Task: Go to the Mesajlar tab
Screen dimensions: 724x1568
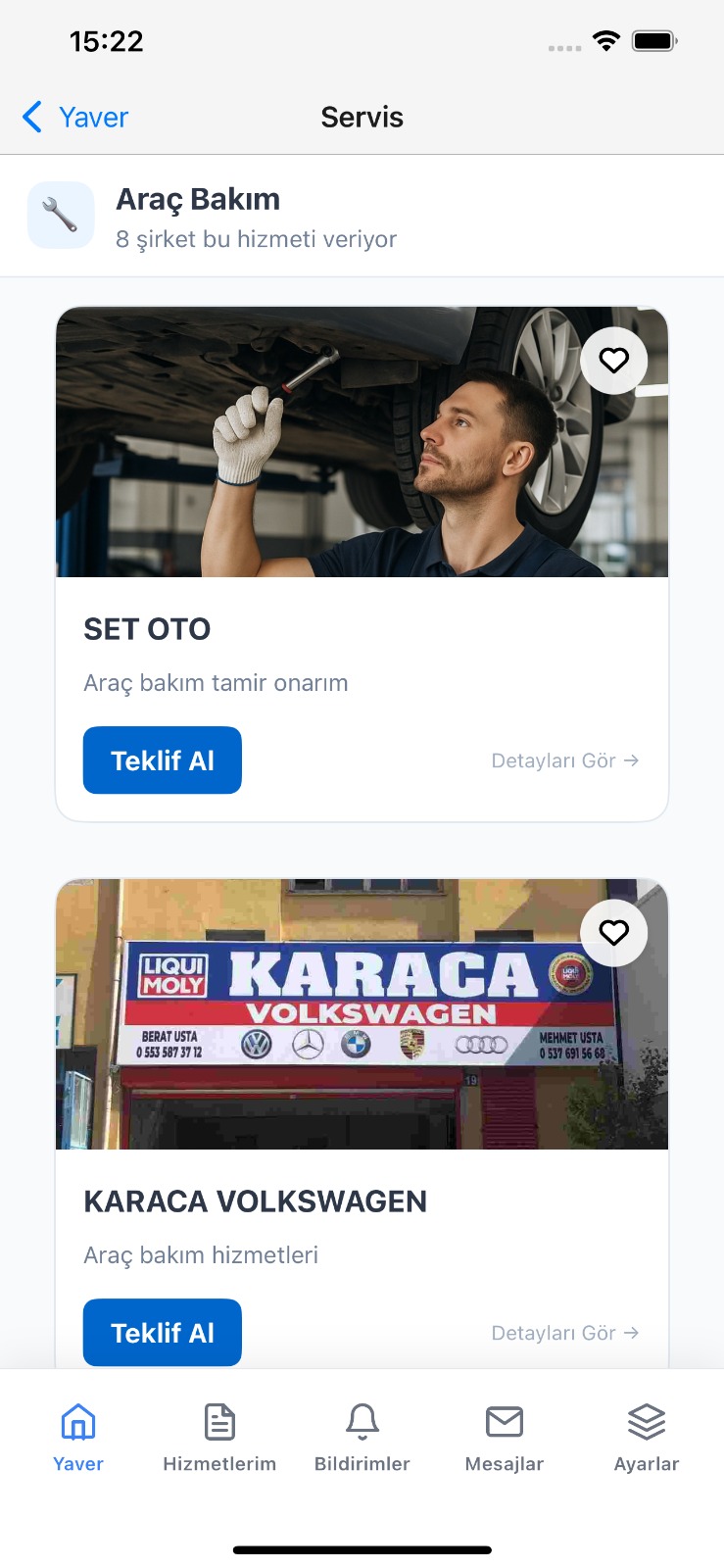Action: click(x=504, y=1437)
